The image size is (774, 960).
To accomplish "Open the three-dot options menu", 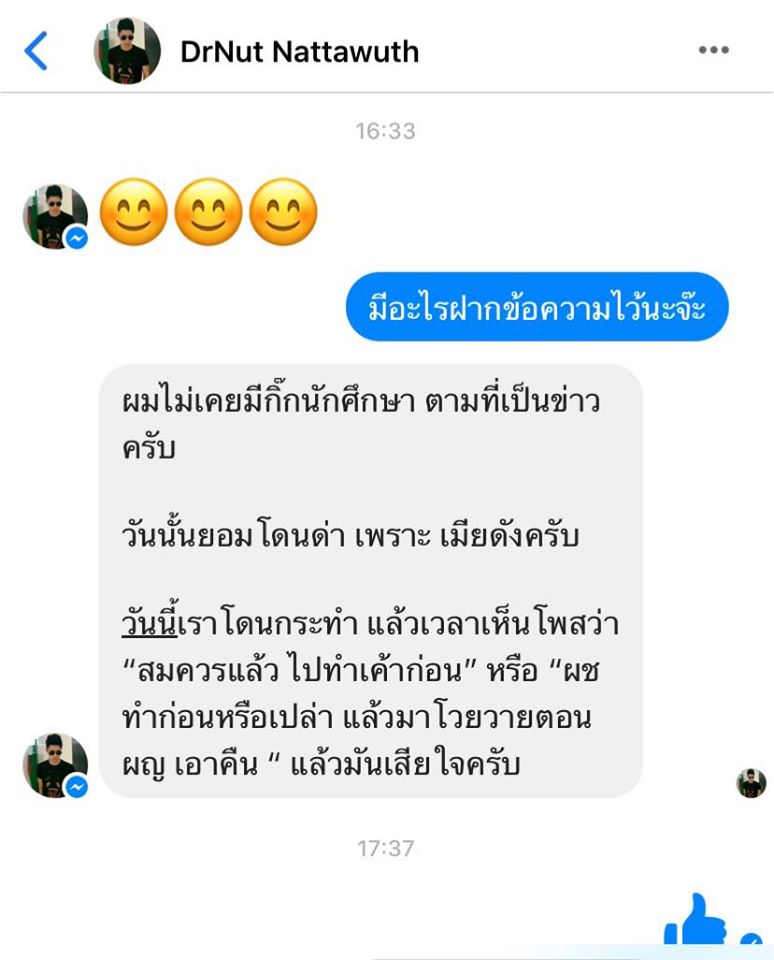I will (713, 51).
